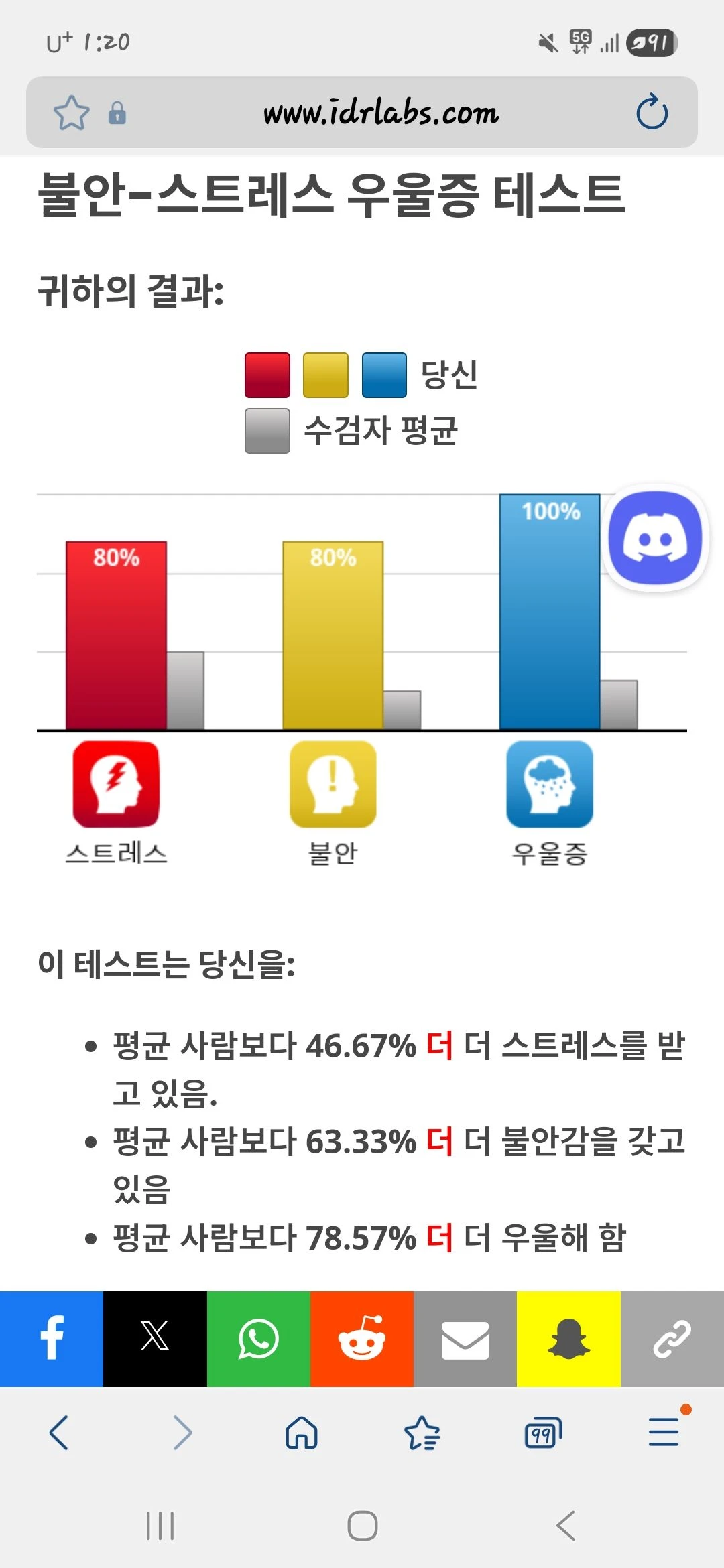Reload the current web page
The image size is (724, 1568).
click(x=652, y=113)
